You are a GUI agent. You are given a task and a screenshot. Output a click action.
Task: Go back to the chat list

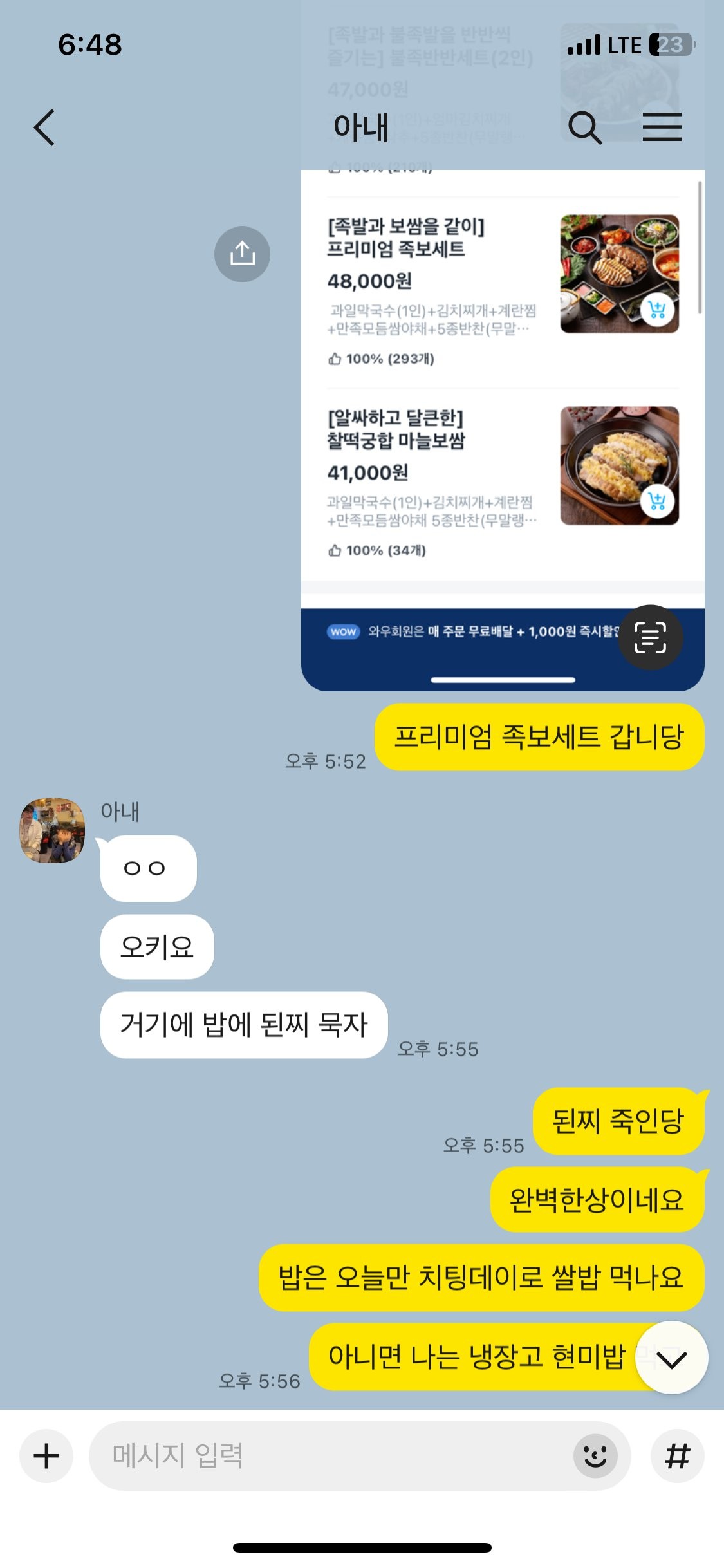(x=44, y=127)
